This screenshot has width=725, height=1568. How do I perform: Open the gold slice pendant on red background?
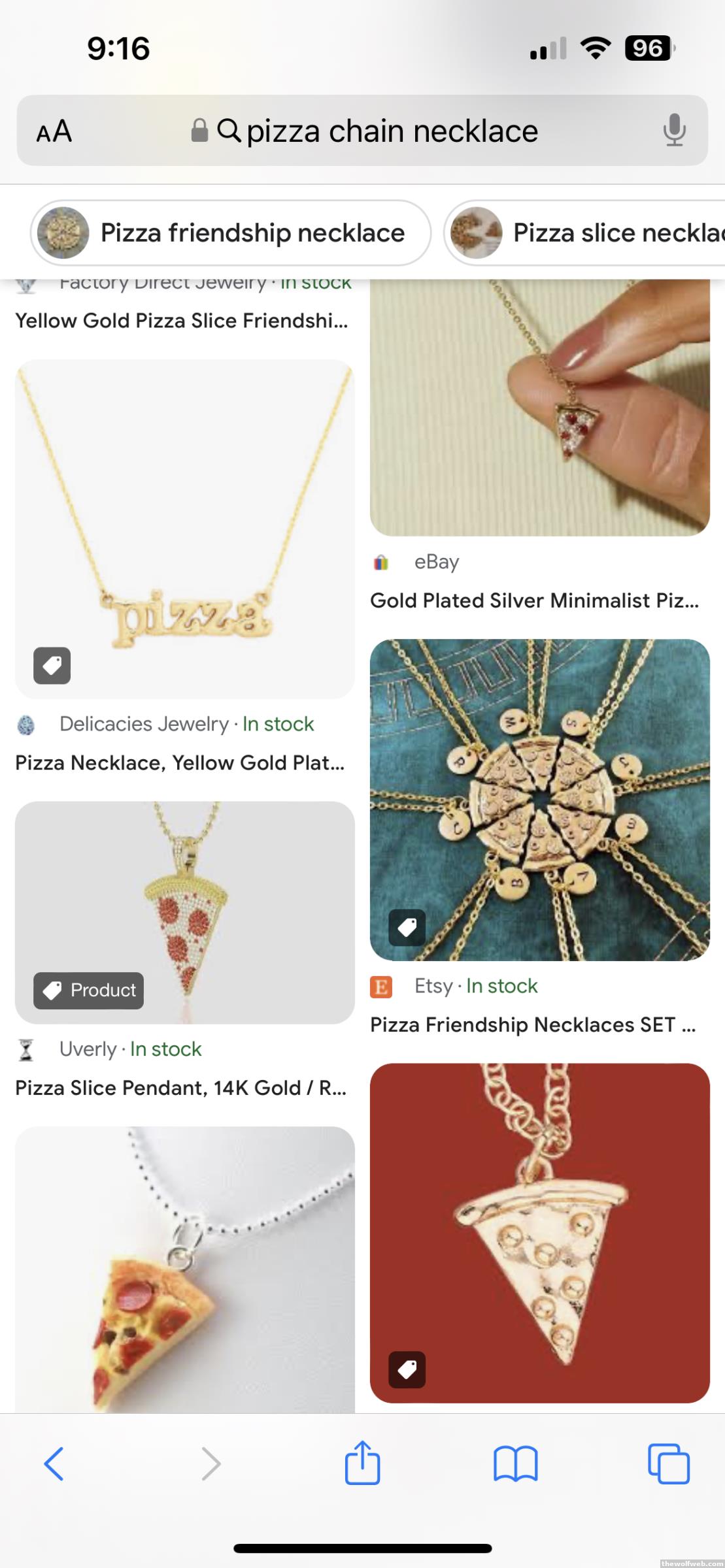[x=539, y=1232]
